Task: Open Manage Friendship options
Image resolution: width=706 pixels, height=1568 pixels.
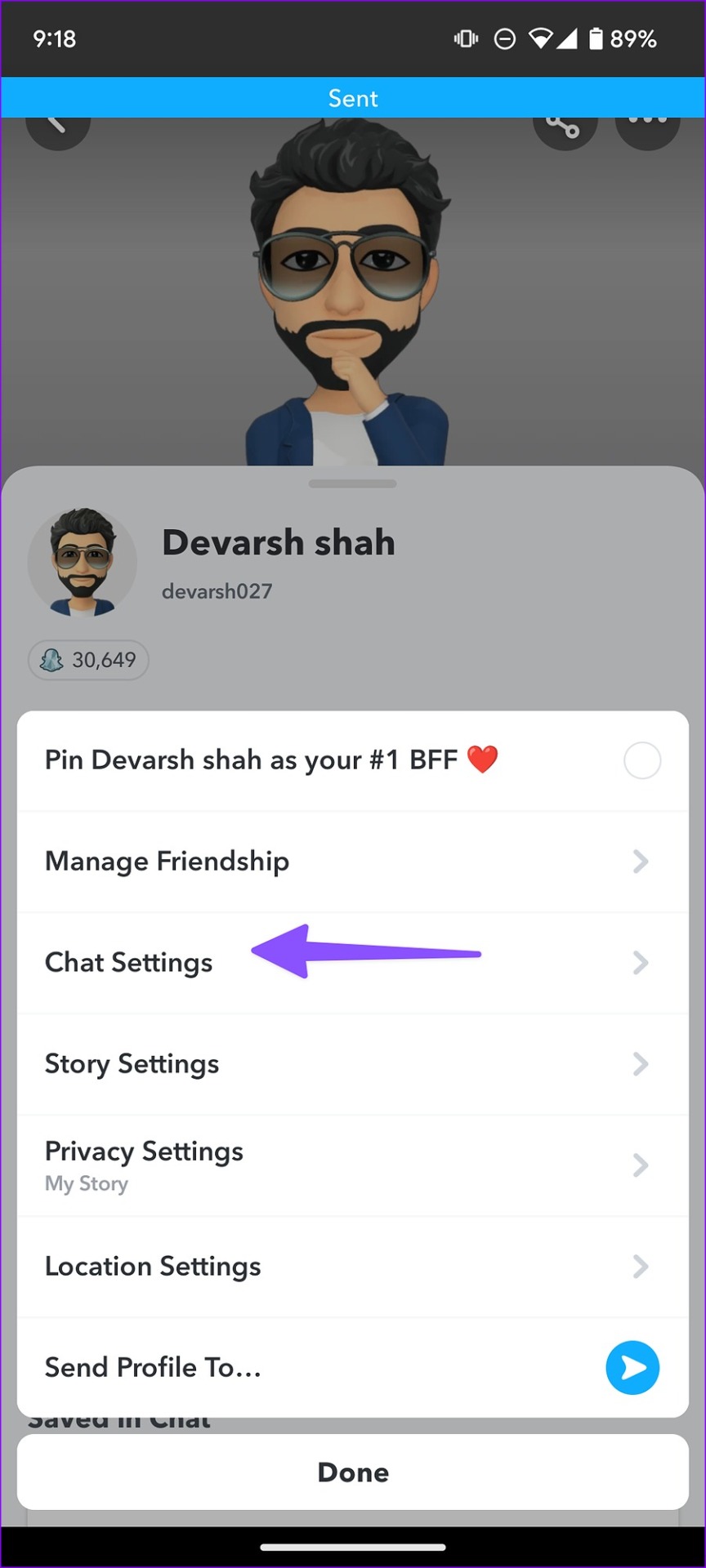Action: tap(351, 862)
